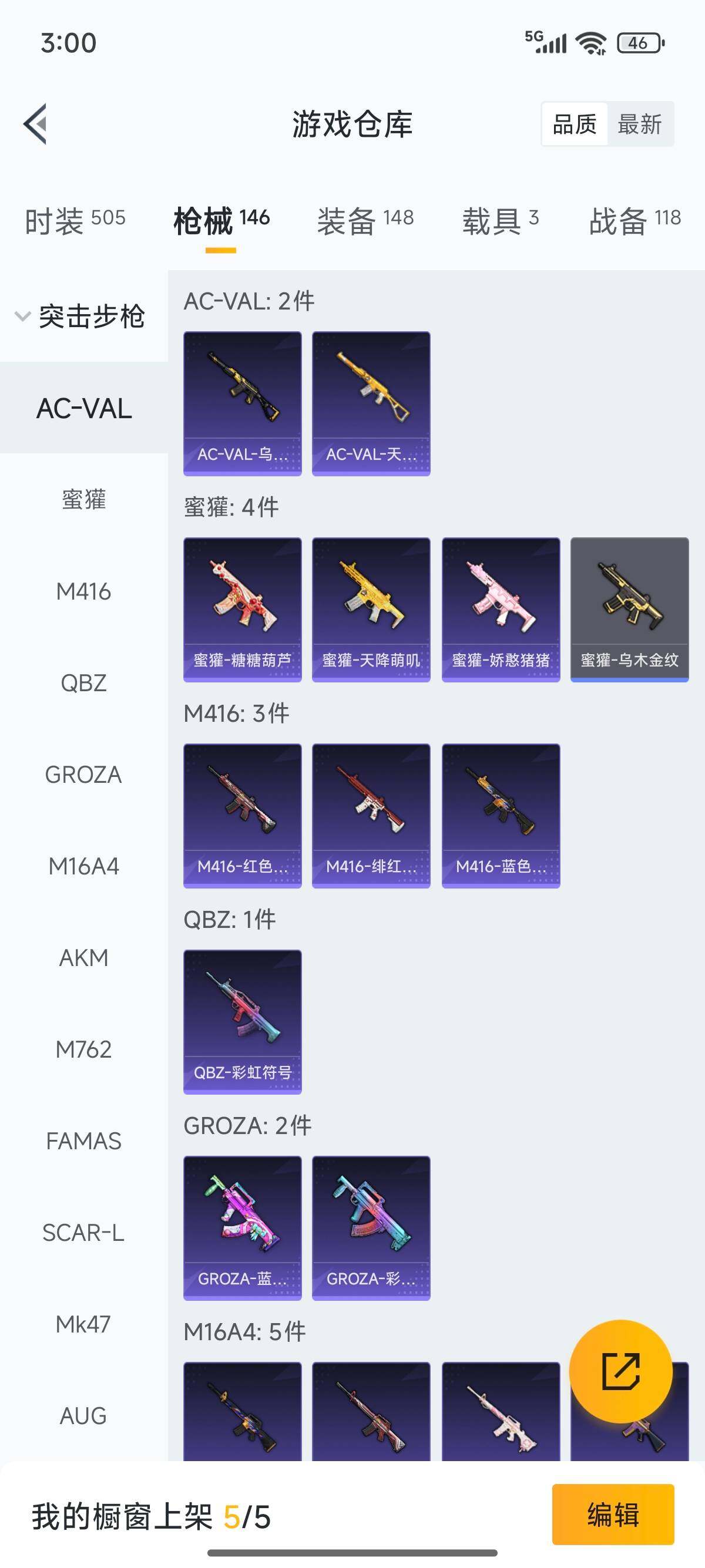705x1568 pixels.
Task: Sort items by 最新
Action: pos(639,124)
